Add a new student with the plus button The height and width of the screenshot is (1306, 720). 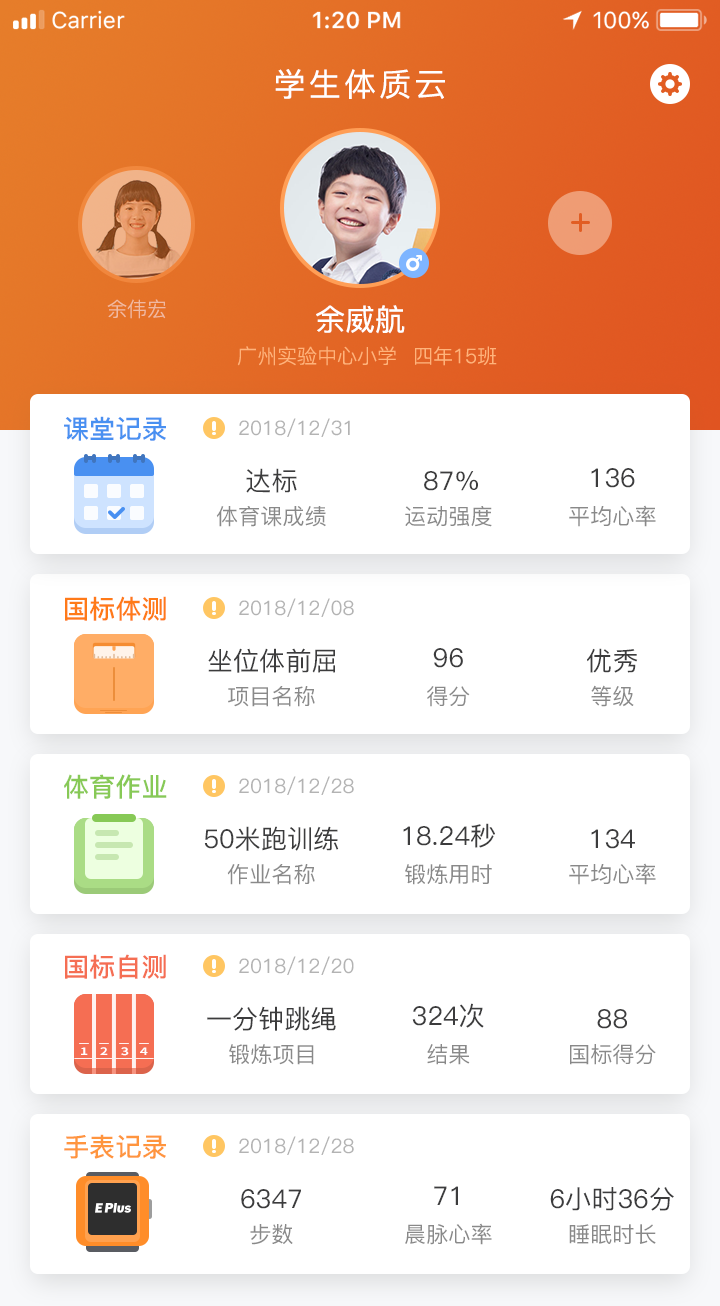[580, 223]
